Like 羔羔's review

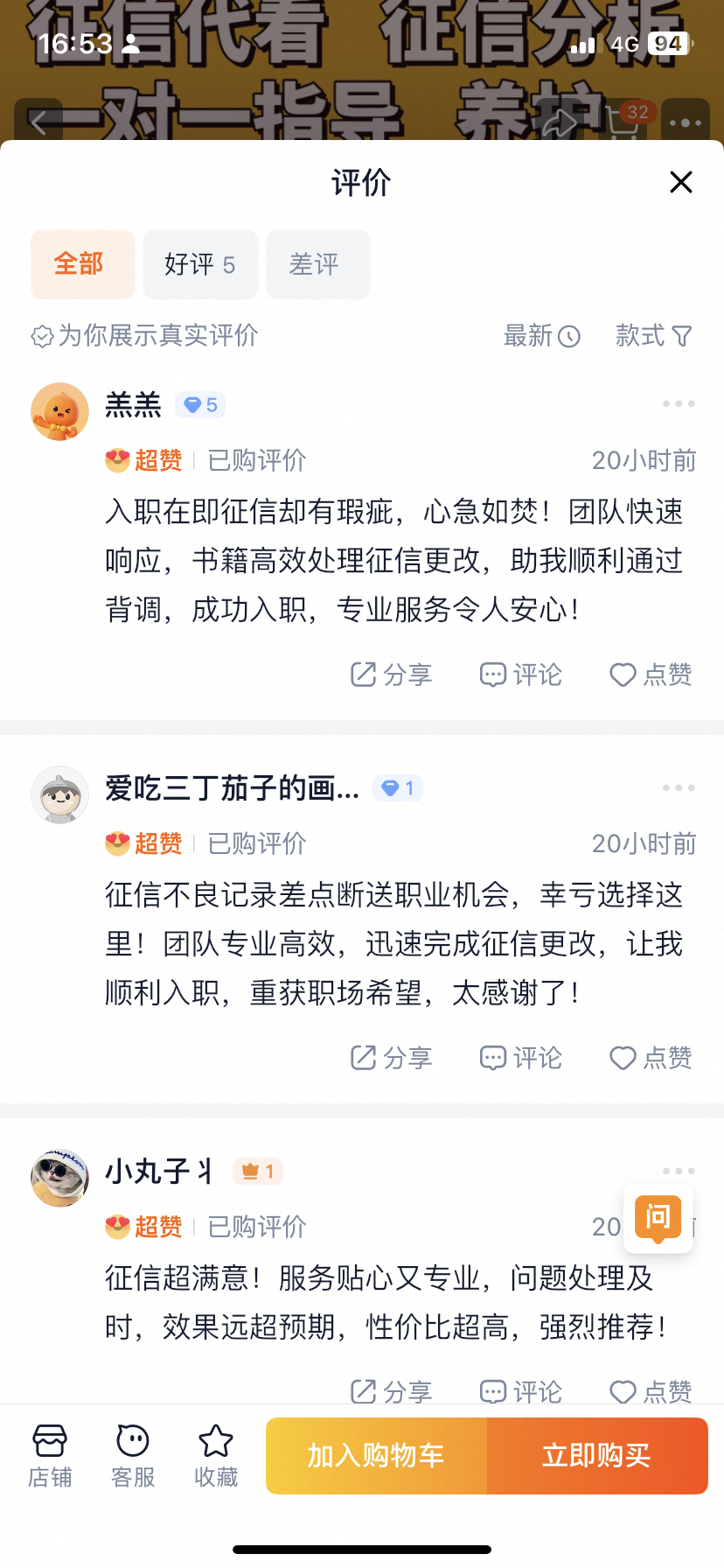651,675
